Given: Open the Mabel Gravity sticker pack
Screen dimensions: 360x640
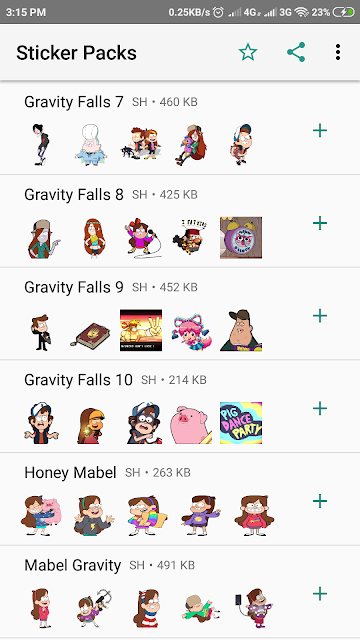Looking at the screenshot, I should point(180,591).
